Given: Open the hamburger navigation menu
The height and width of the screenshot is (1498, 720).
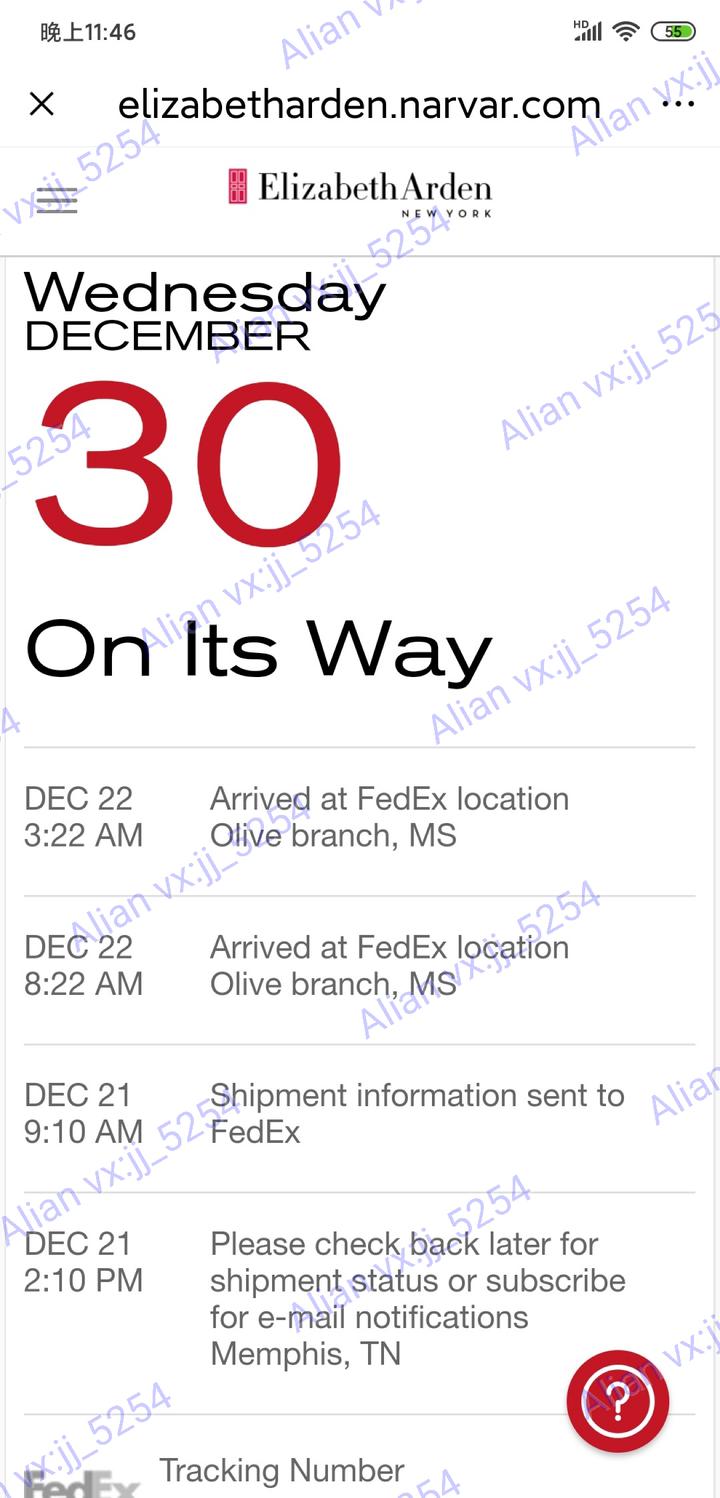Looking at the screenshot, I should [x=57, y=200].
